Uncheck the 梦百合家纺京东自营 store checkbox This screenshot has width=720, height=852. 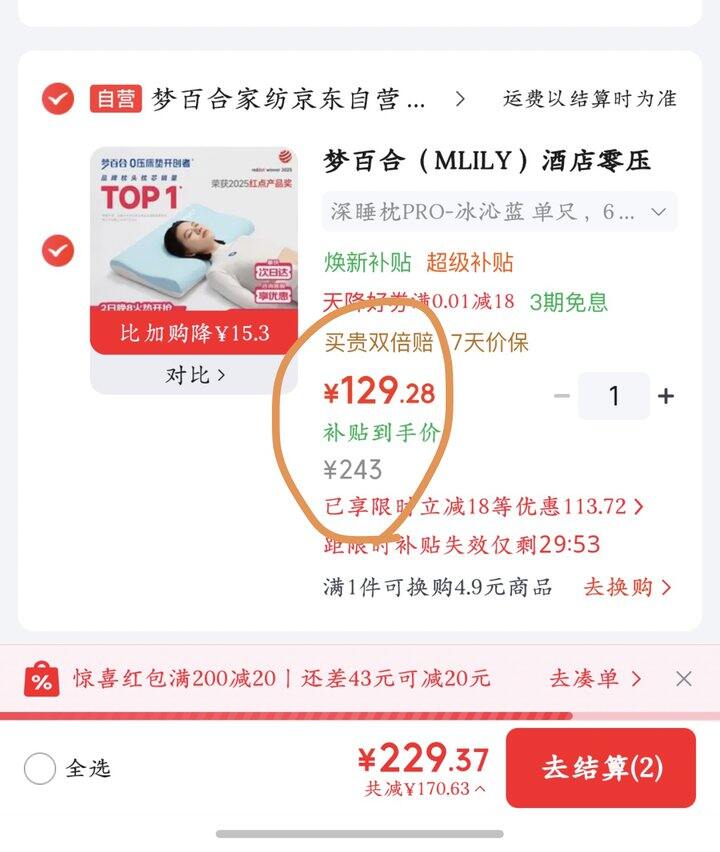(x=58, y=99)
